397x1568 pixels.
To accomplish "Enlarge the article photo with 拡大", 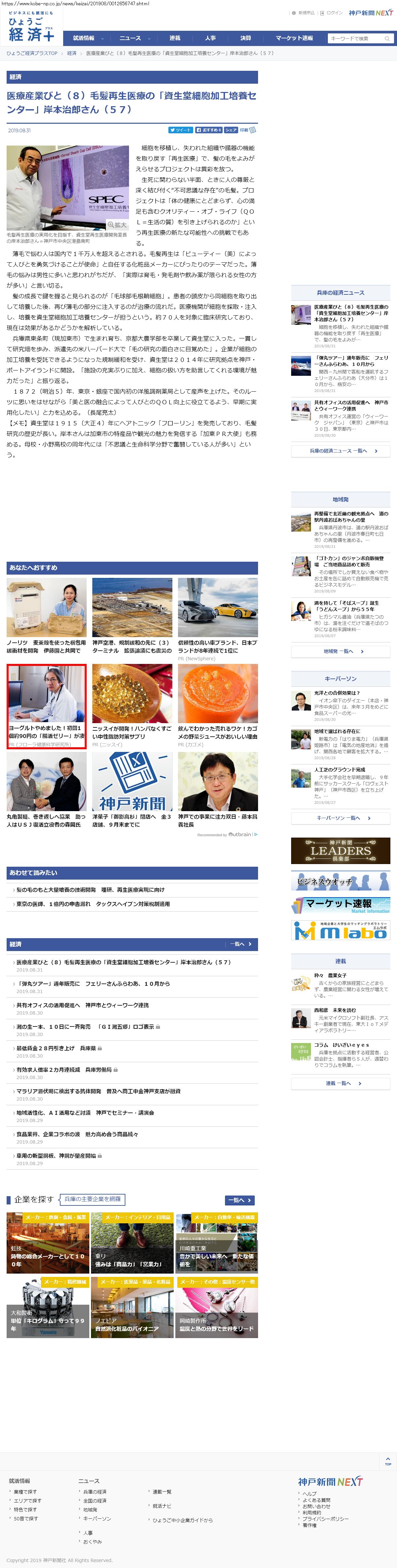I will pyautogui.click(x=117, y=225).
